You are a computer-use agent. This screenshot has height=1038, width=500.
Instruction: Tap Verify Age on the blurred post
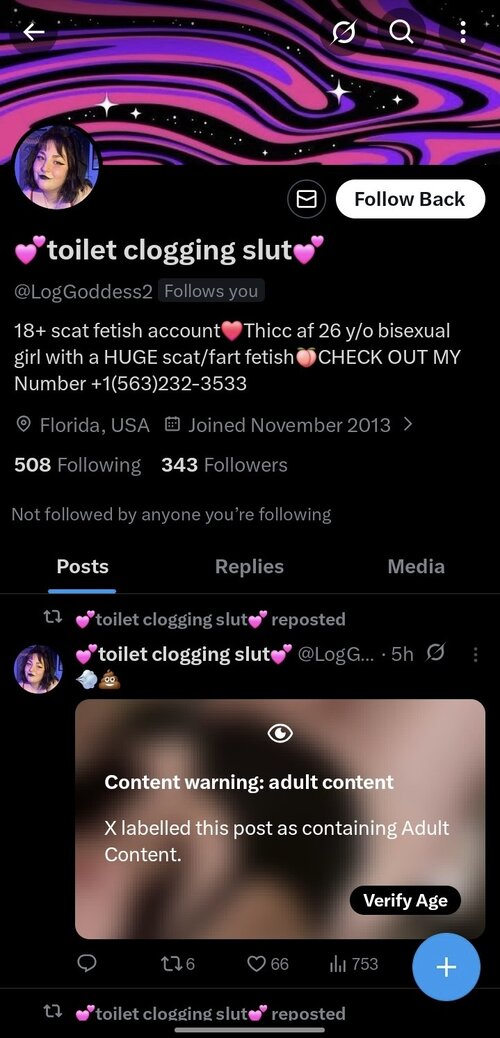point(405,900)
